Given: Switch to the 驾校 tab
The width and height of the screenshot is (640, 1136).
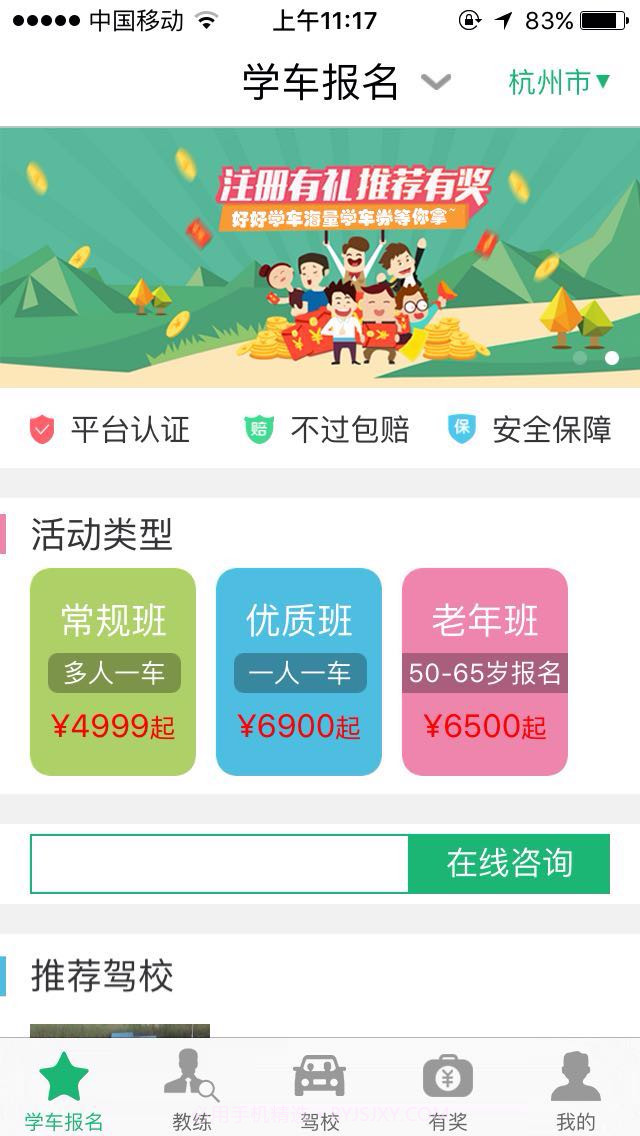Looking at the screenshot, I should click(320, 1090).
